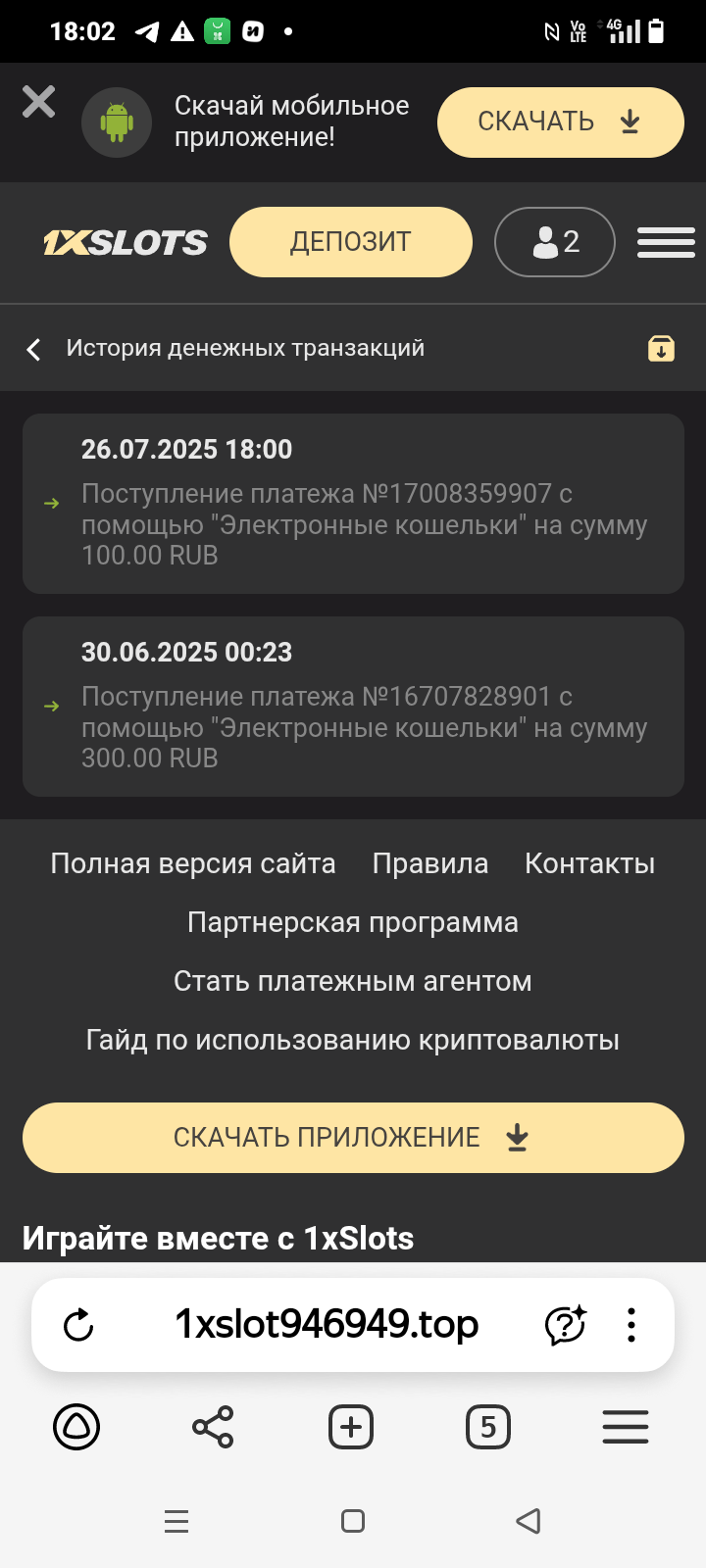The image size is (706, 1568).
Task: Open Гайд по использованию криптовалюты
Action: coord(353,1040)
